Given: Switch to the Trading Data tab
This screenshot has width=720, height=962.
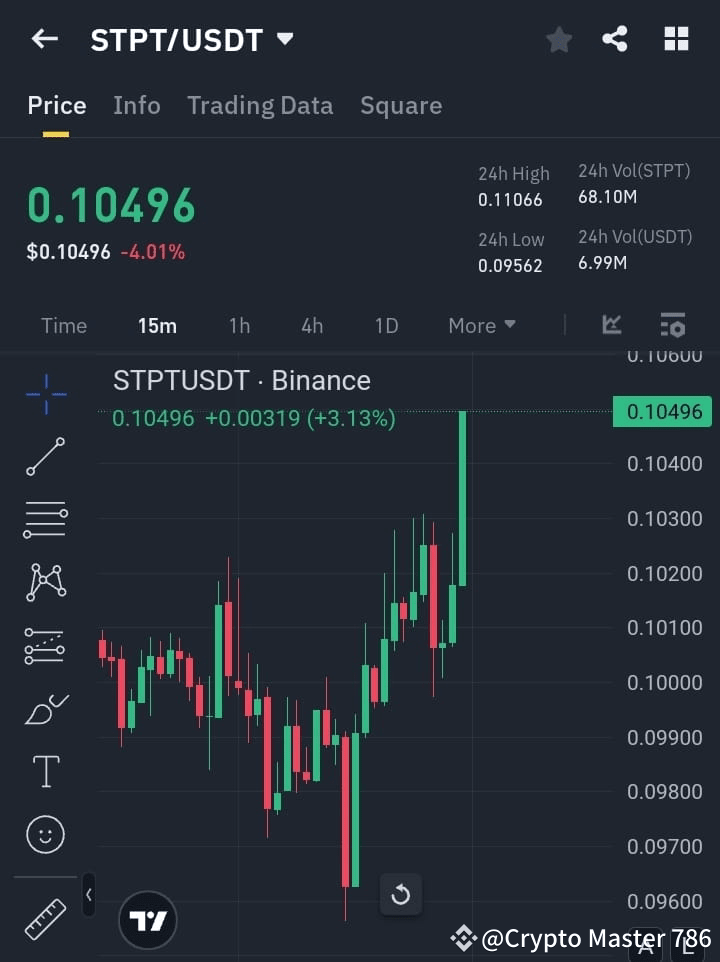Looking at the screenshot, I should [x=260, y=105].
